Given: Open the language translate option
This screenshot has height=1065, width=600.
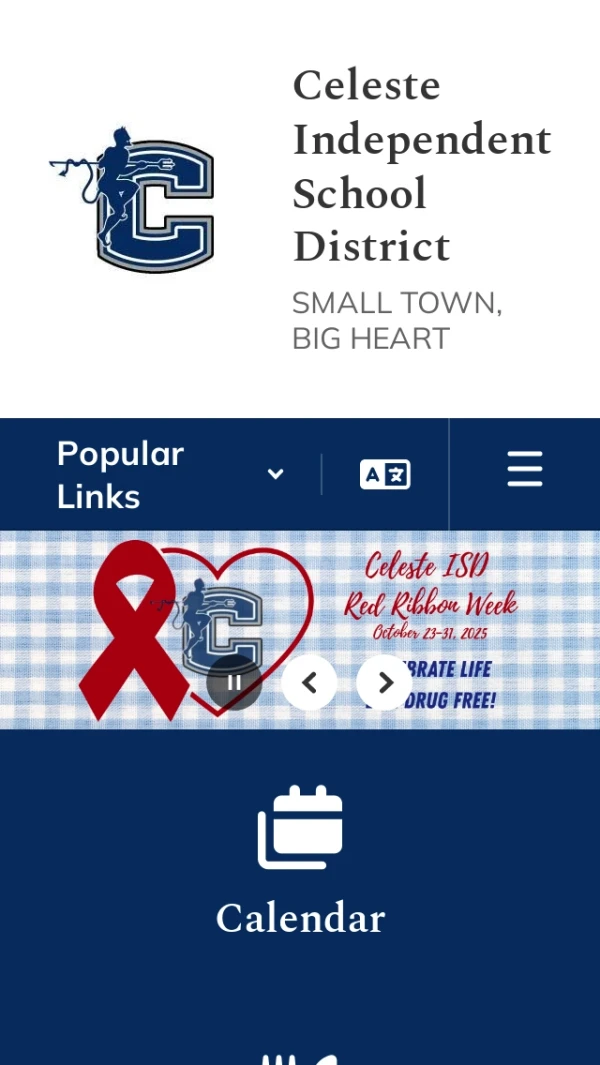Looking at the screenshot, I should coord(385,474).
